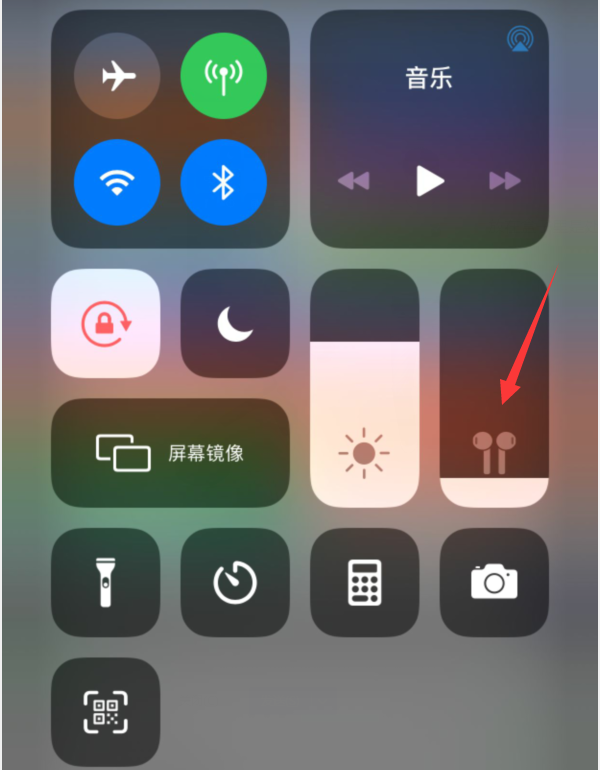Image resolution: width=600 pixels, height=770 pixels.
Task: Open 屏幕镜像 screen mirroring
Action: point(170,452)
